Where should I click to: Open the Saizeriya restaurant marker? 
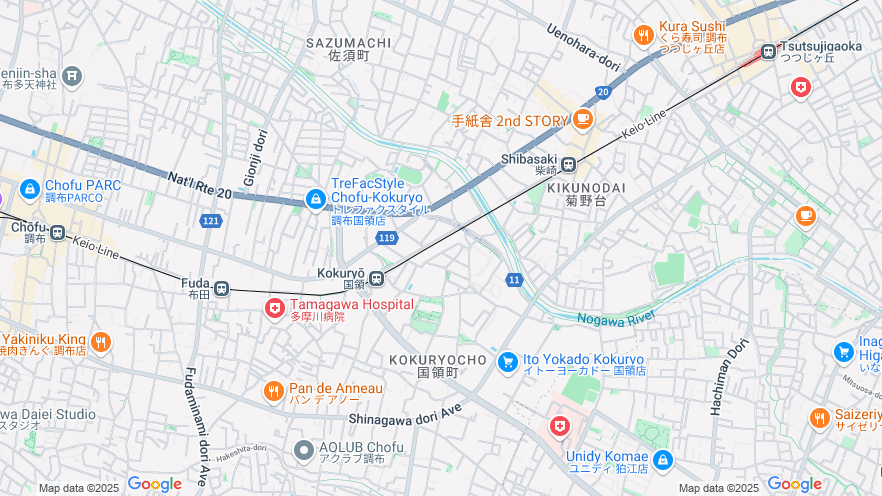(820, 418)
